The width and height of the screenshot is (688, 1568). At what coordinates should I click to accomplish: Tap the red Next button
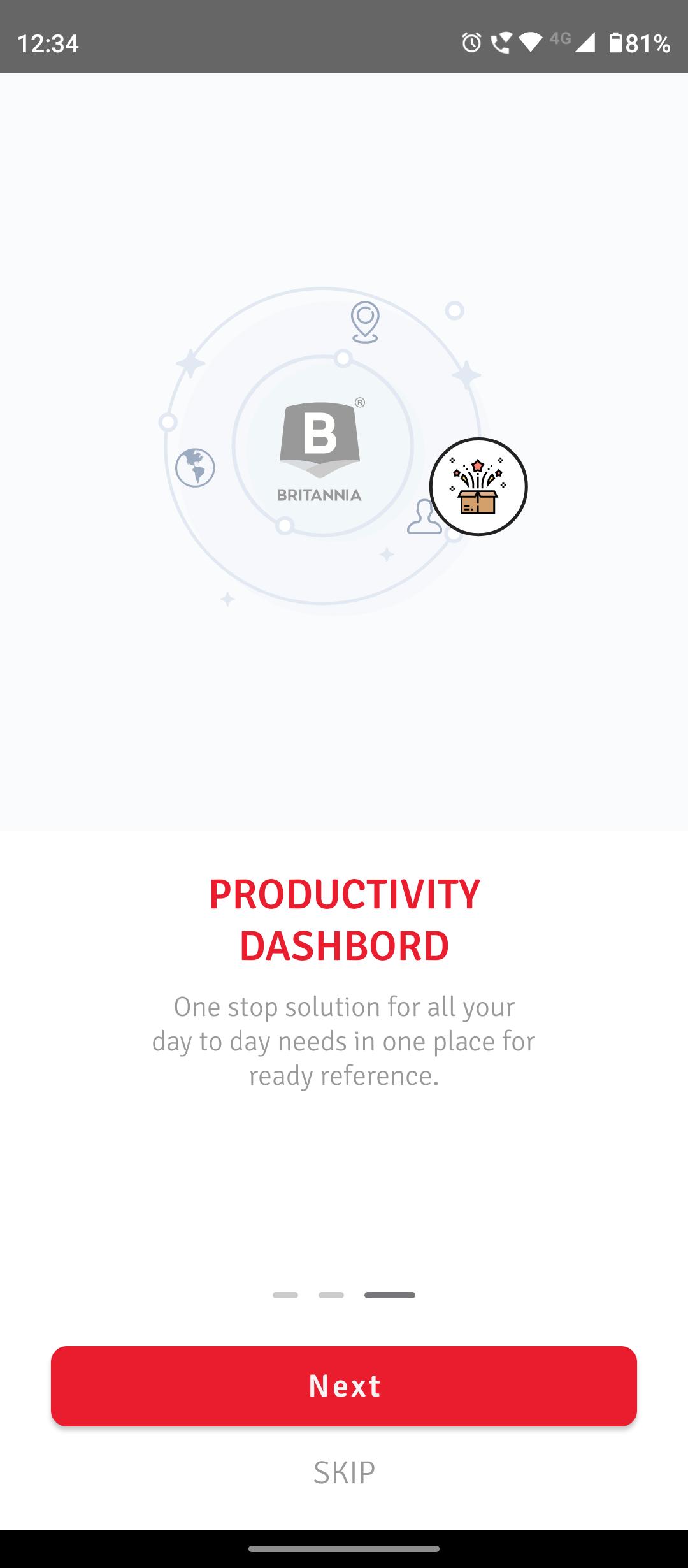[344, 1386]
